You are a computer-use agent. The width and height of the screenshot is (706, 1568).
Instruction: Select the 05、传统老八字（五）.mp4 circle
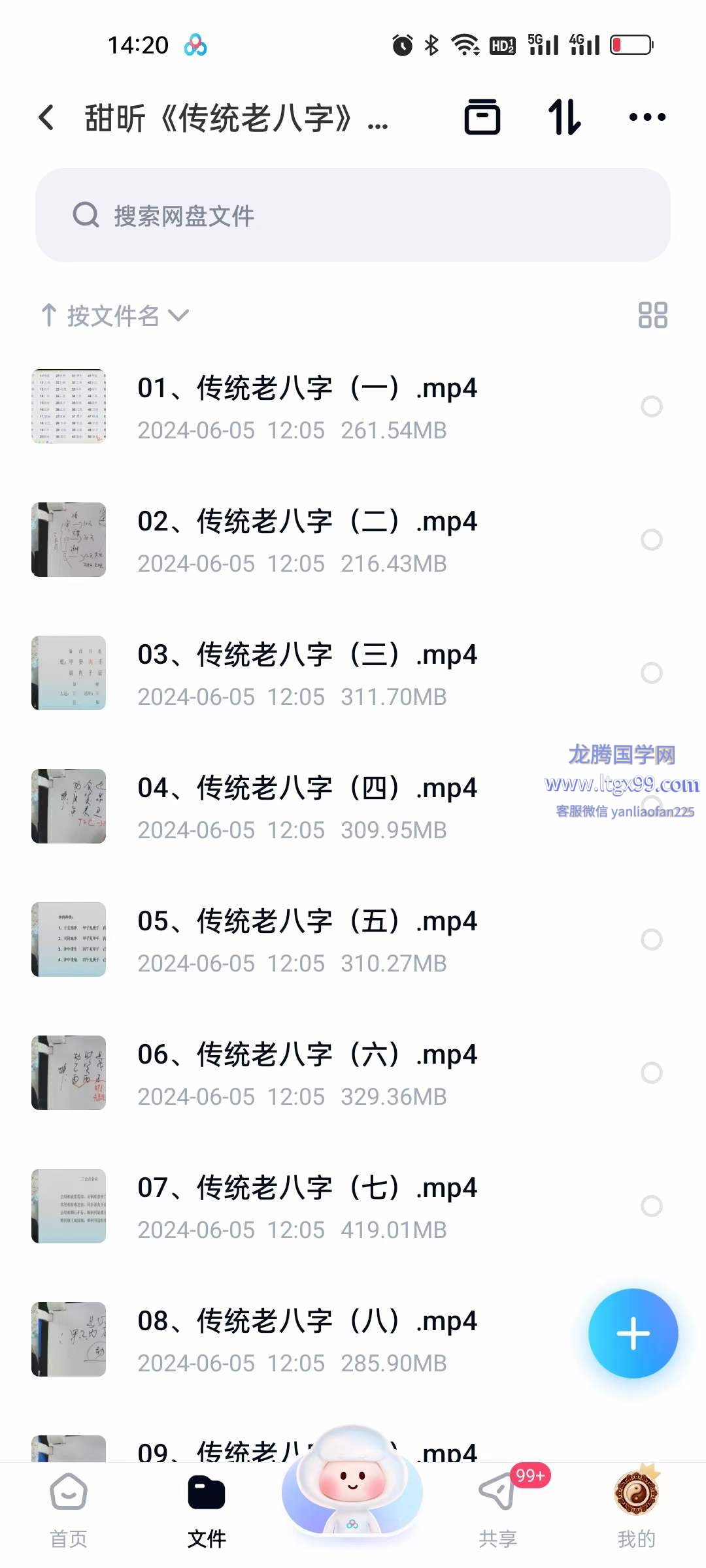(x=651, y=939)
